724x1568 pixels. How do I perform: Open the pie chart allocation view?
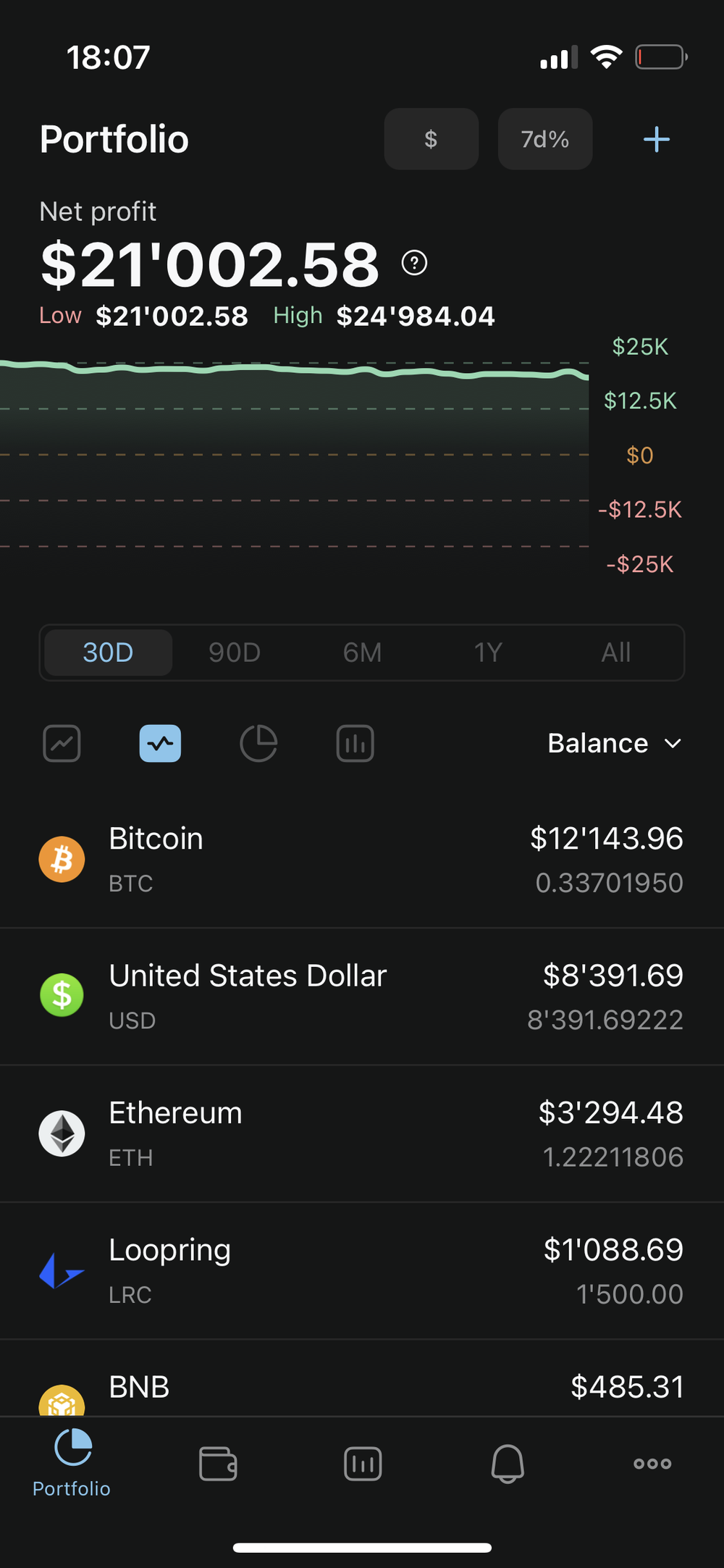tap(258, 743)
